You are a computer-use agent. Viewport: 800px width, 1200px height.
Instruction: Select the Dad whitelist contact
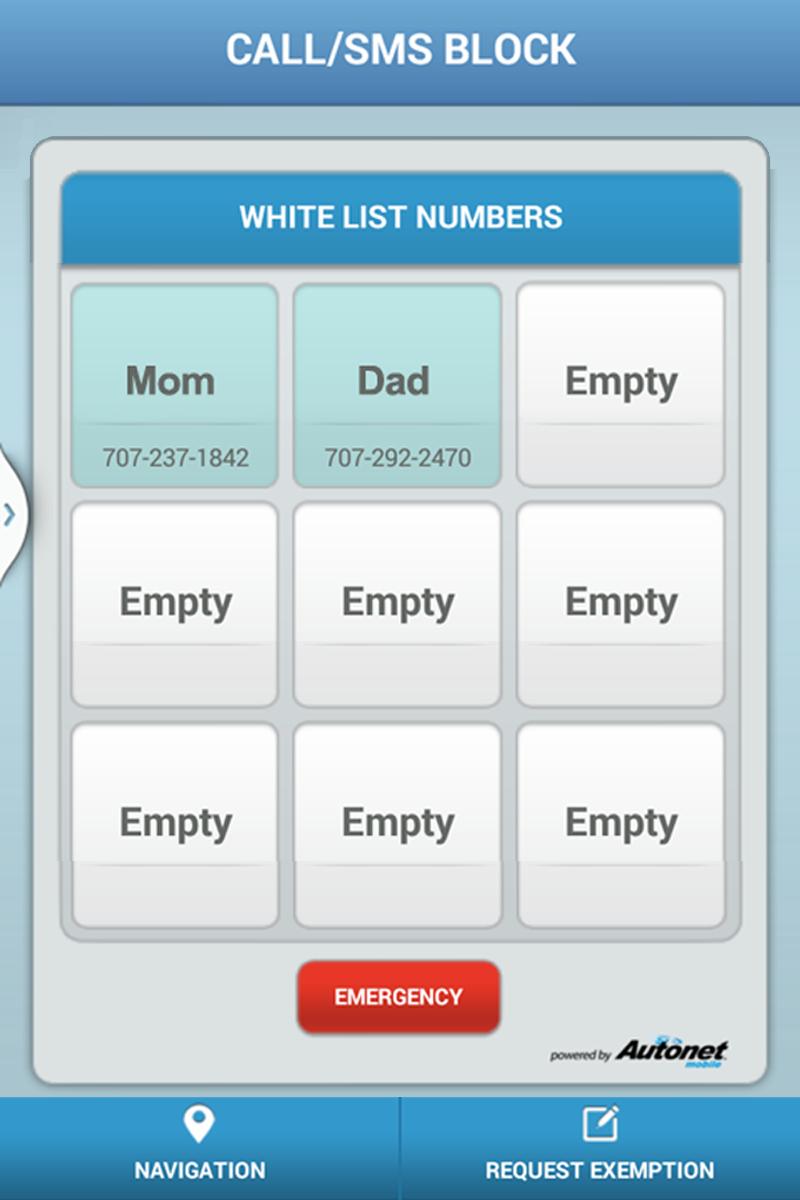click(397, 380)
